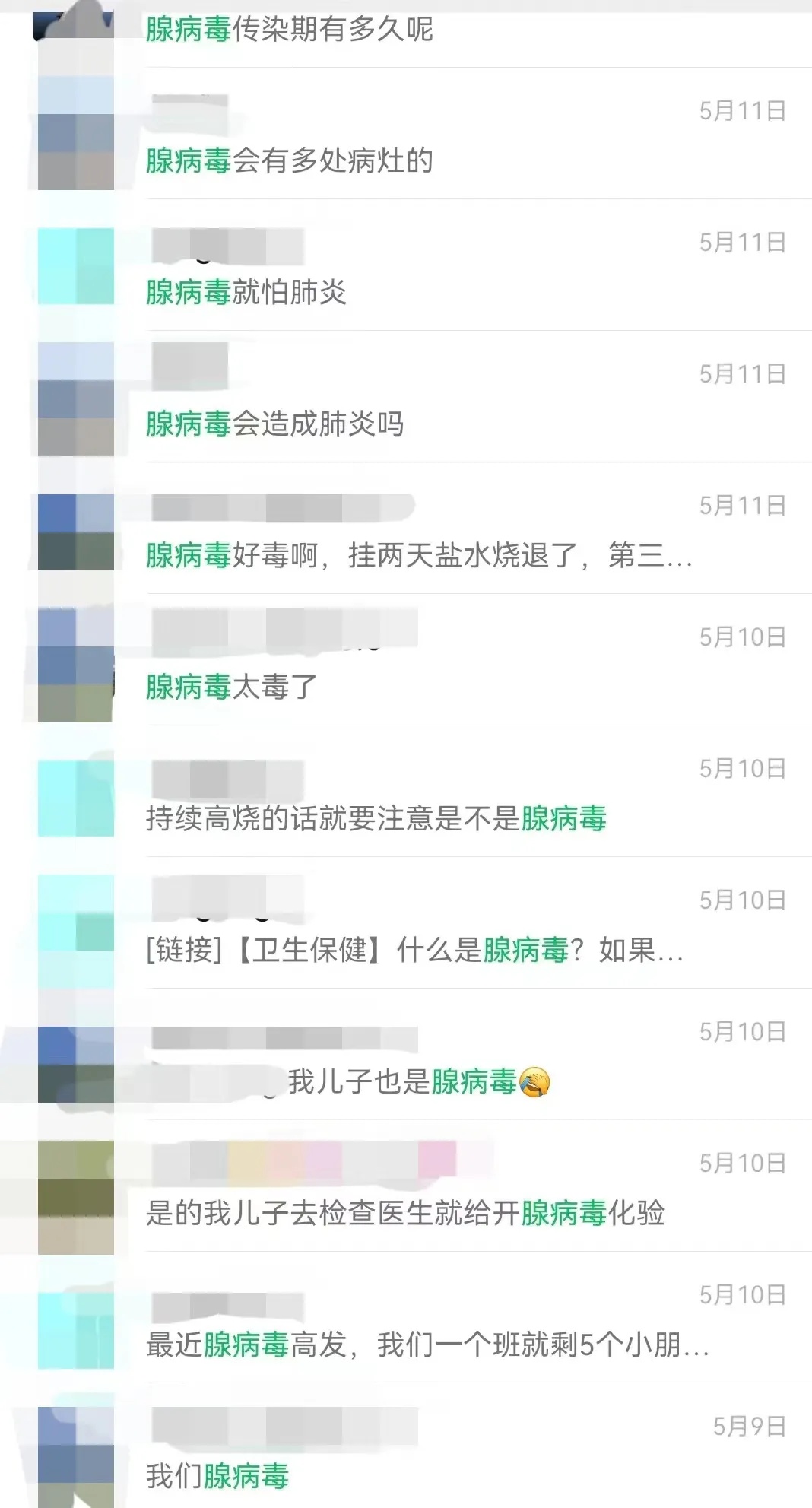812x1508 pixels.
Task: Open the message '腺病毒传染期有多久呢'
Action: (289, 30)
